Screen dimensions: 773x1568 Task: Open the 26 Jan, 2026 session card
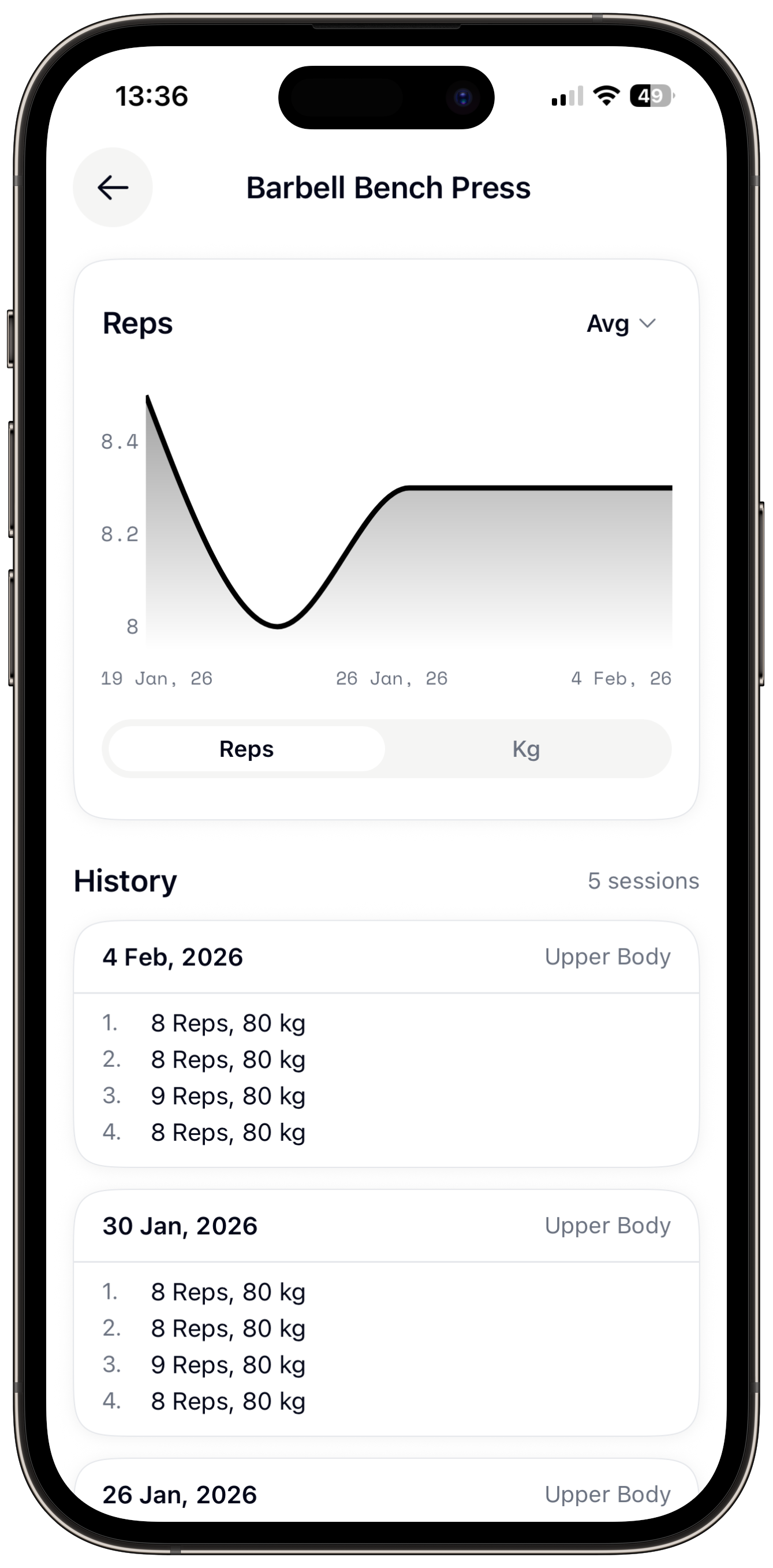386,1494
